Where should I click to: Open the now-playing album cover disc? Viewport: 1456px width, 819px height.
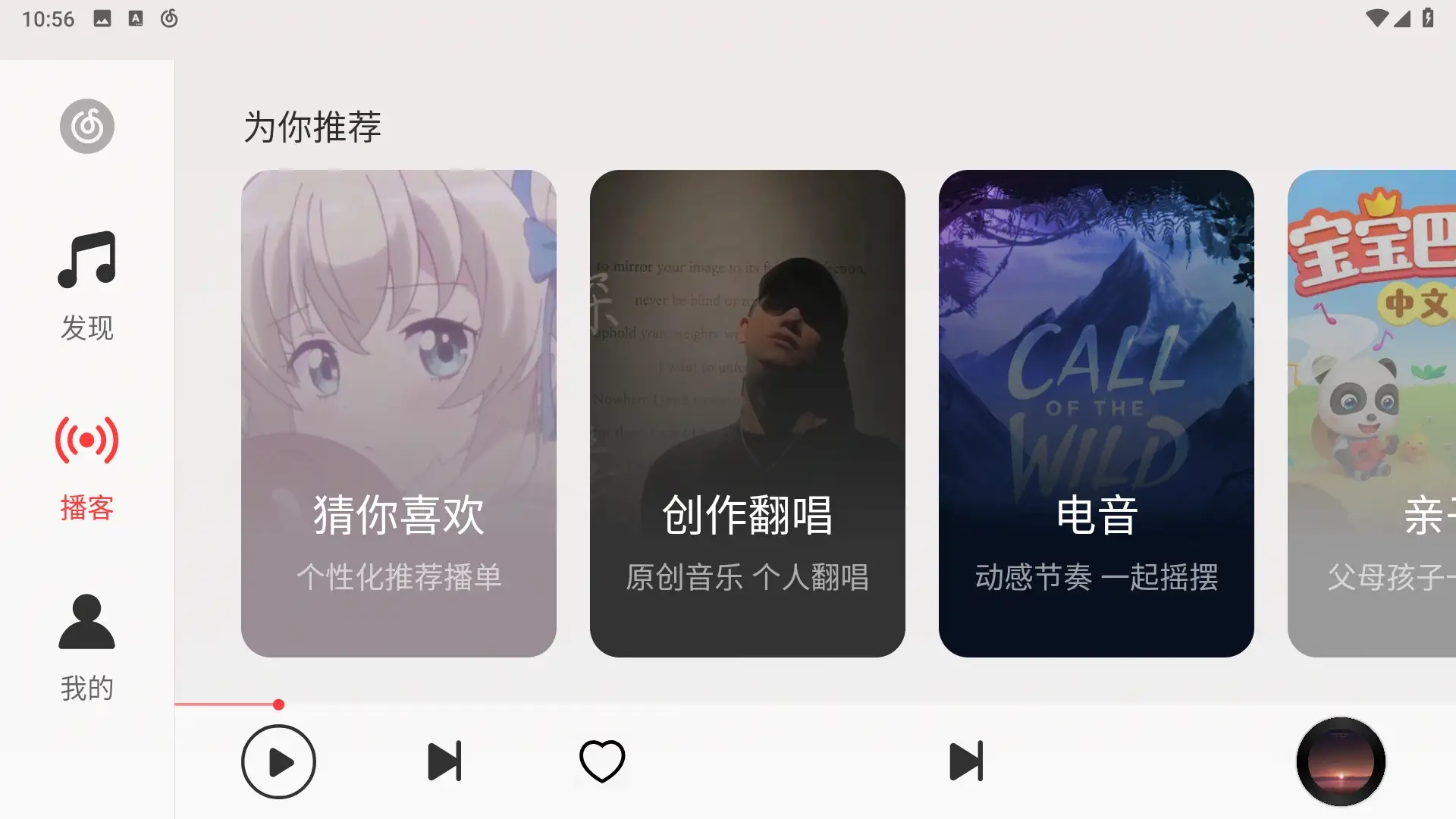point(1341,761)
